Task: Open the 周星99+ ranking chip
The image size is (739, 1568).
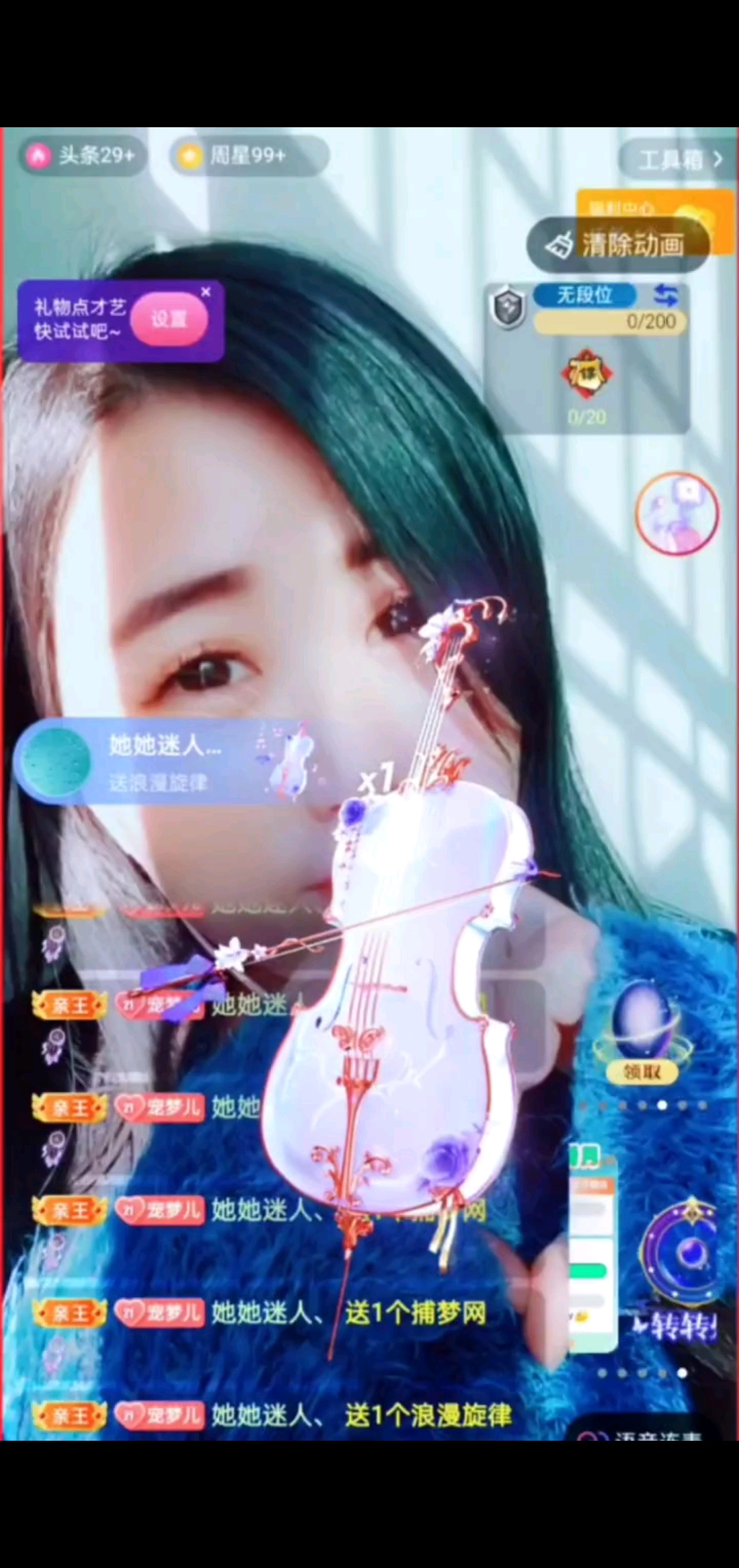Action: [248, 156]
